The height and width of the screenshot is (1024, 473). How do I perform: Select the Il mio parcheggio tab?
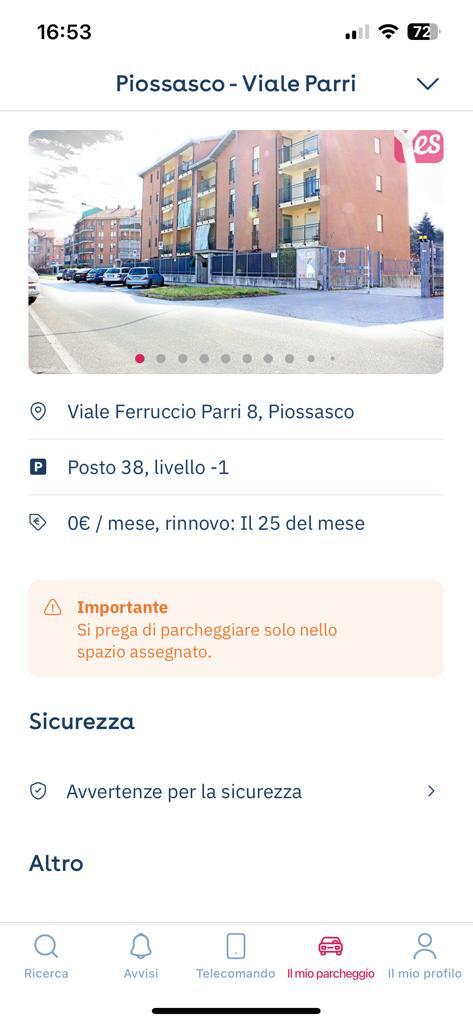(x=331, y=956)
